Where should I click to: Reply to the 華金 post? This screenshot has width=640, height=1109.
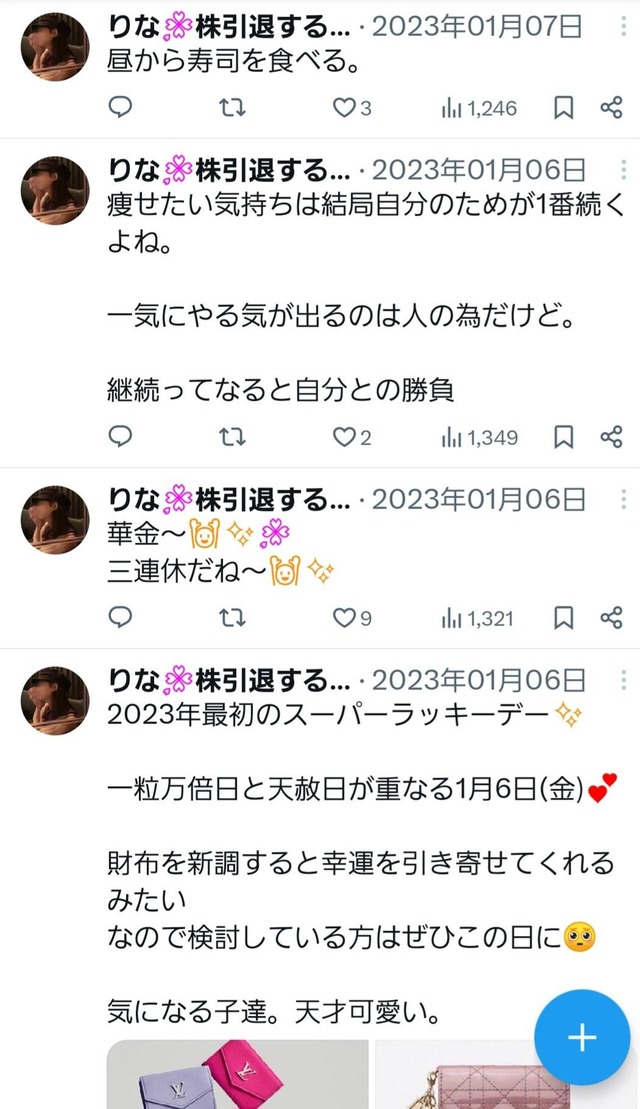(x=120, y=618)
